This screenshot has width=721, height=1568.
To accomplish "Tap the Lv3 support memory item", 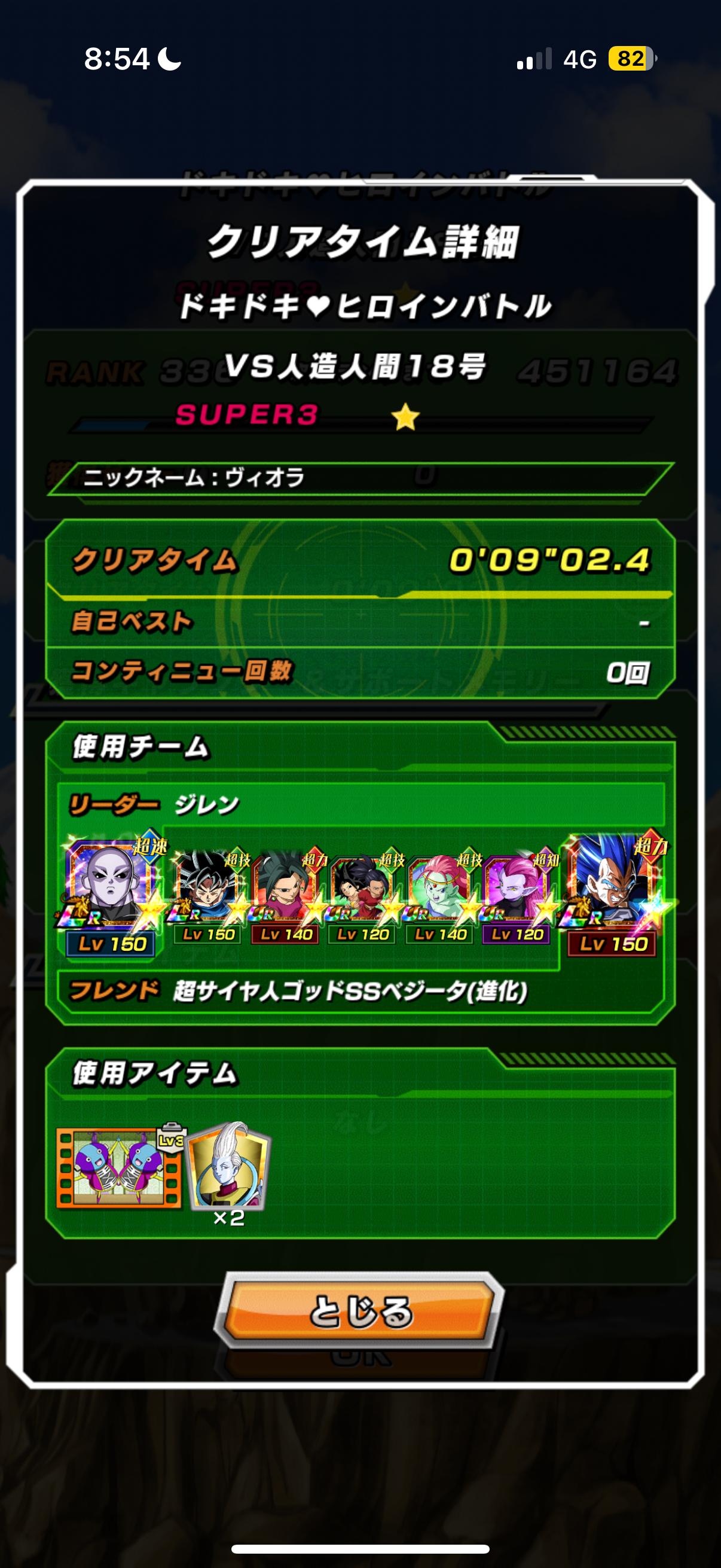I will (x=120, y=1167).
